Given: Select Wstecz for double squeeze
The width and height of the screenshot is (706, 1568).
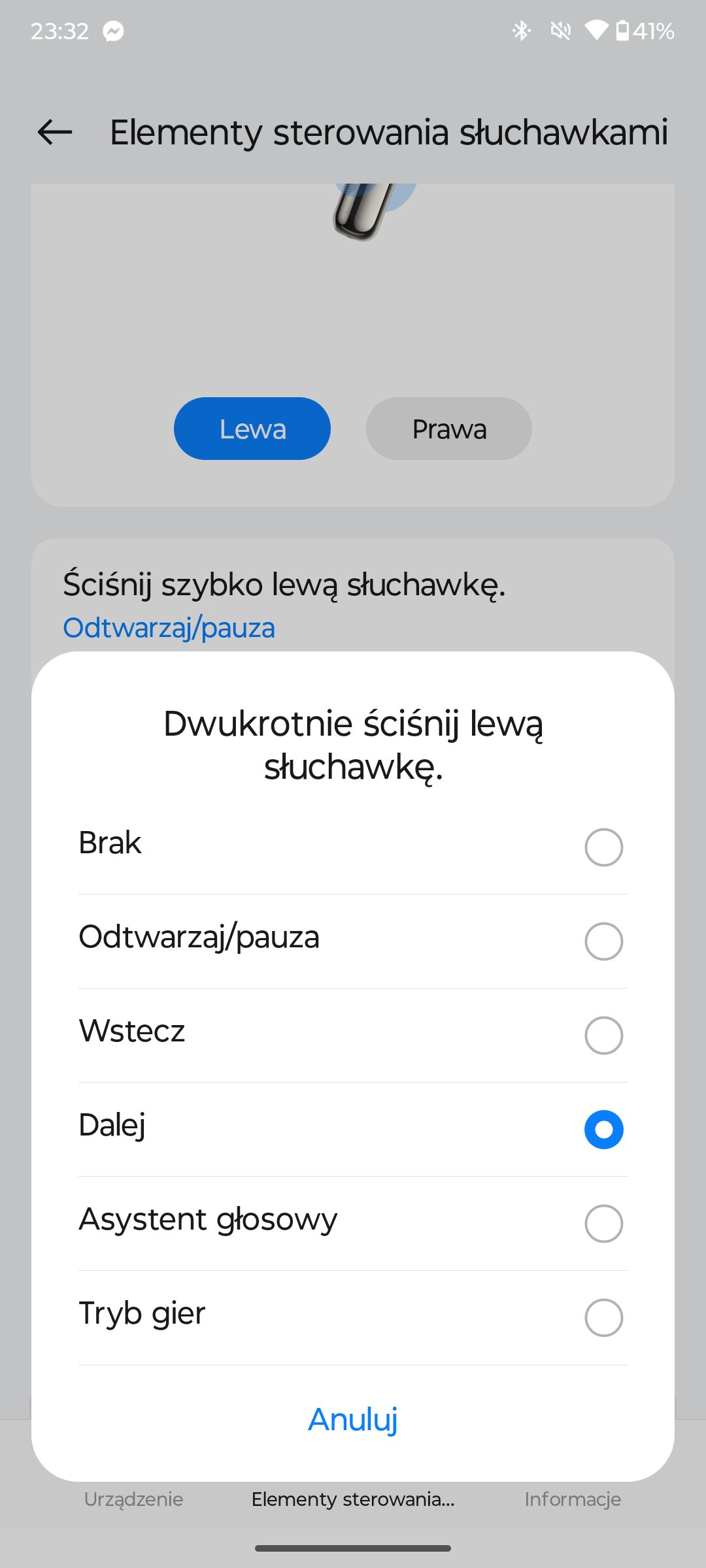Looking at the screenshot, I should tap(353, 1035).
